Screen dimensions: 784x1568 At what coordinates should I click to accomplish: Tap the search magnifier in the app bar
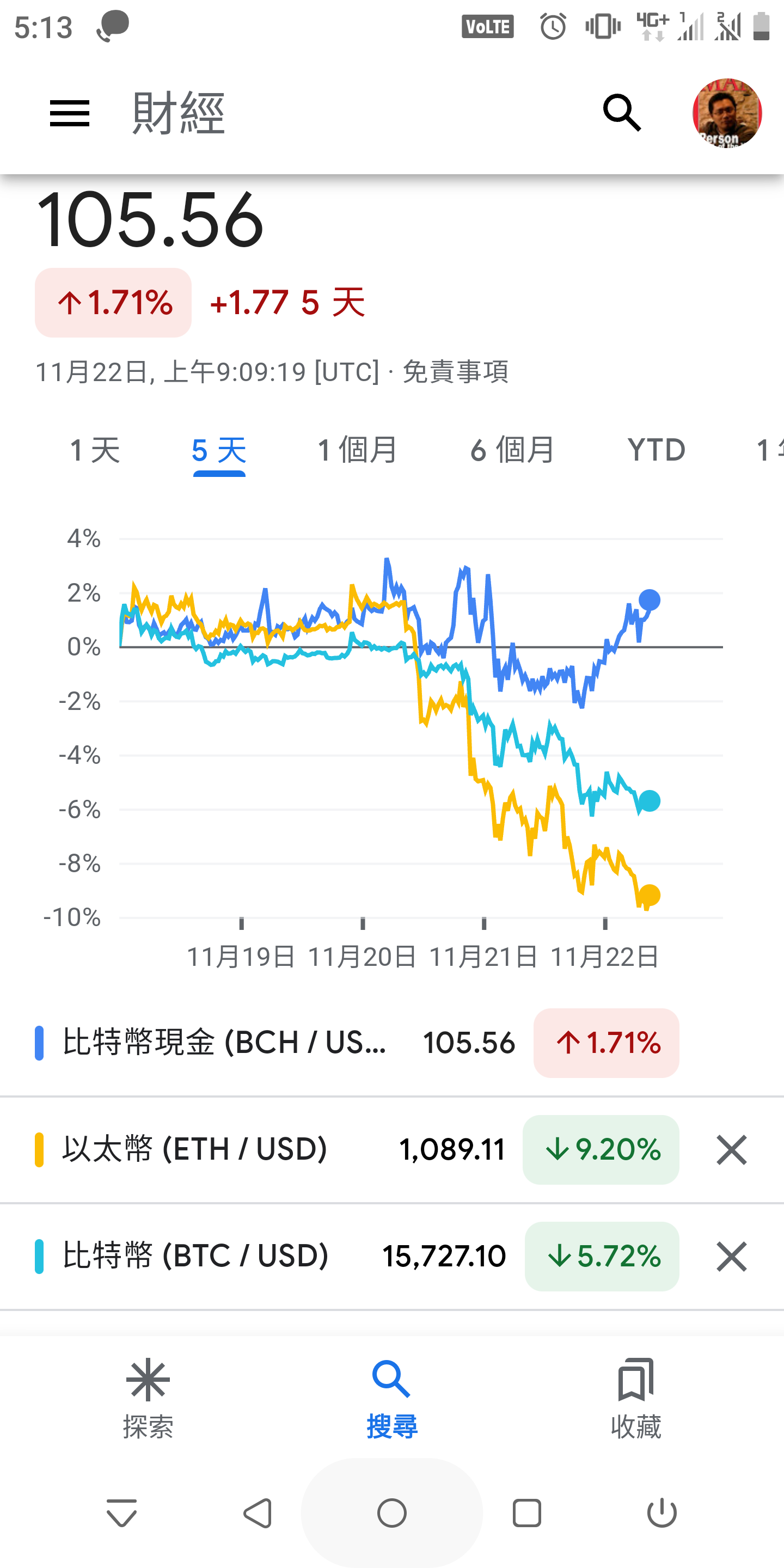coord(622,113)
